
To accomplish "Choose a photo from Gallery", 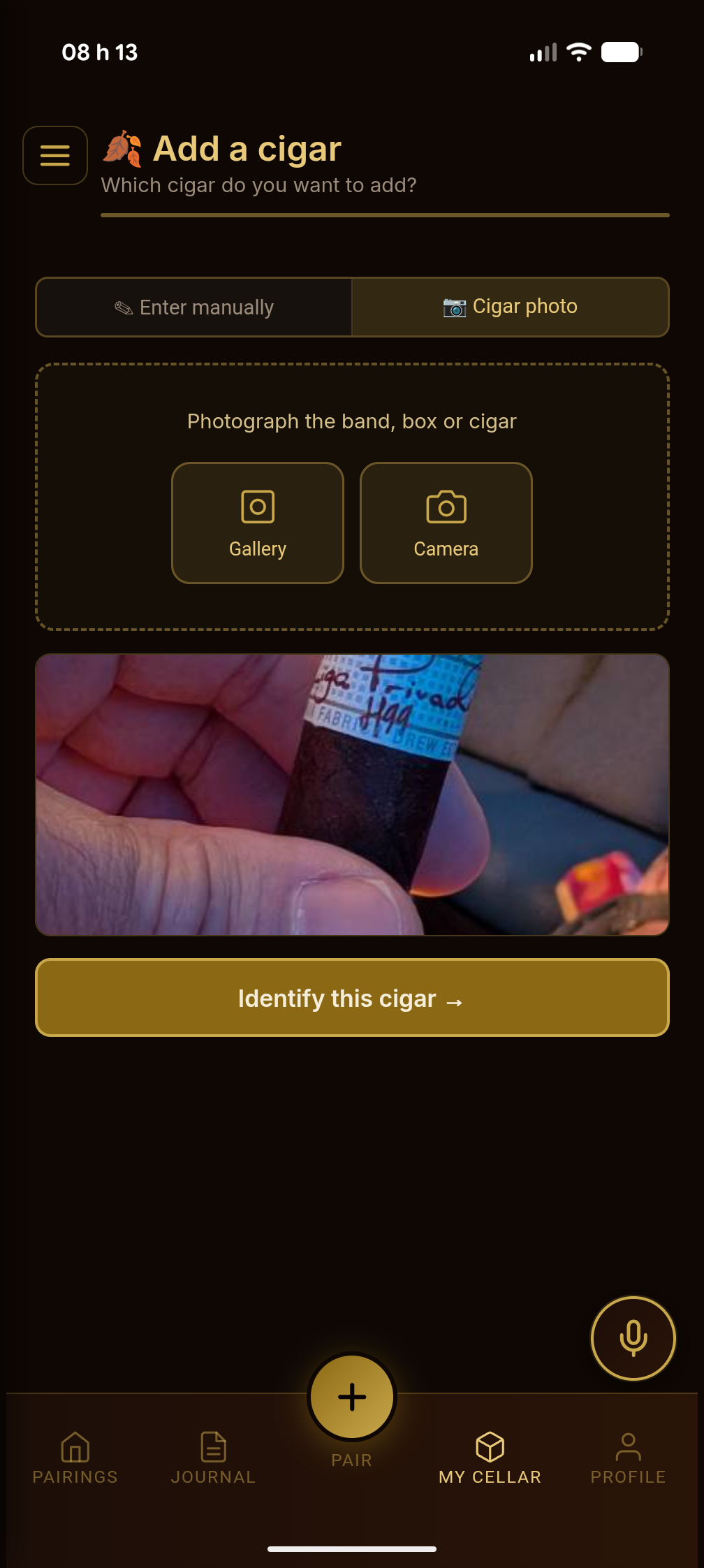I will [x=258, y=523].
